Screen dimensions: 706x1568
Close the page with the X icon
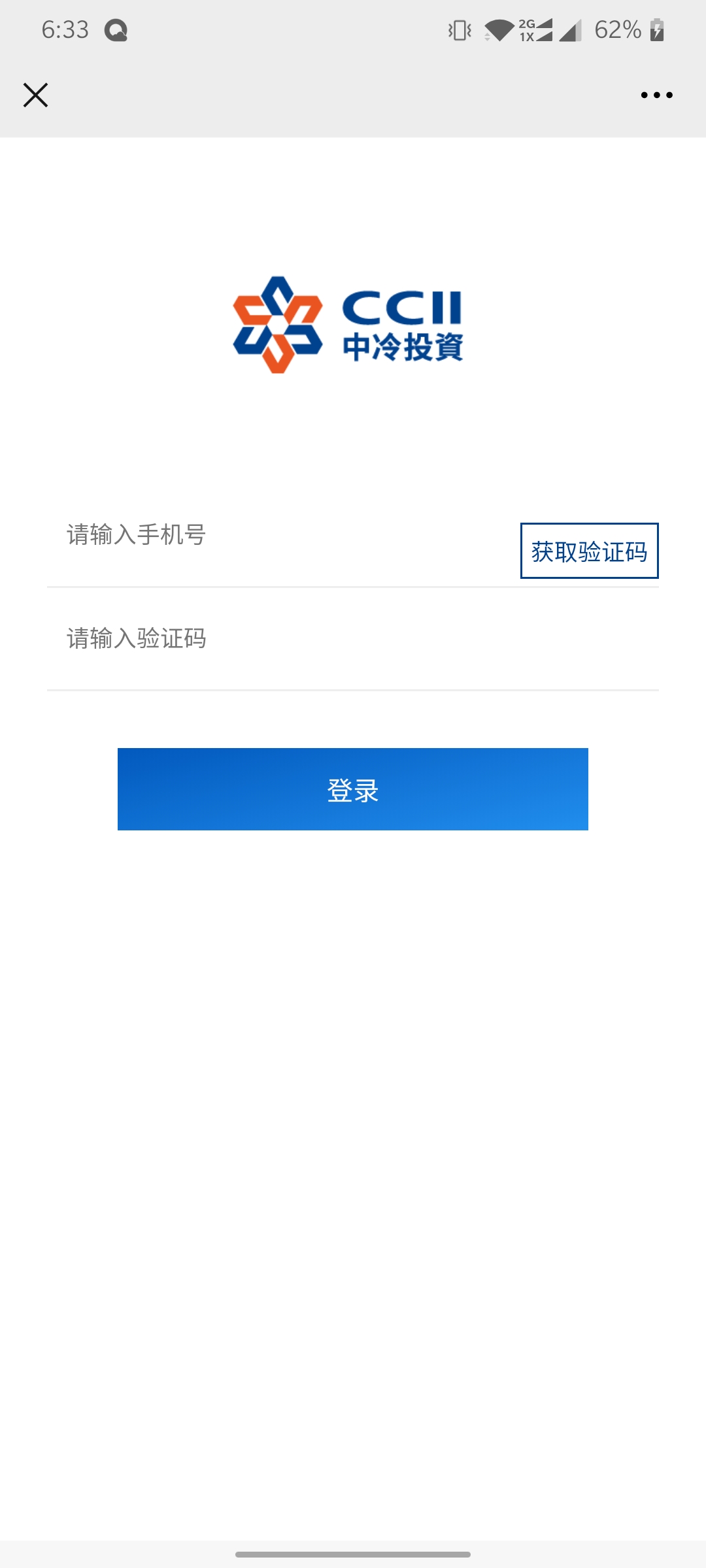(x=35, y=95)
